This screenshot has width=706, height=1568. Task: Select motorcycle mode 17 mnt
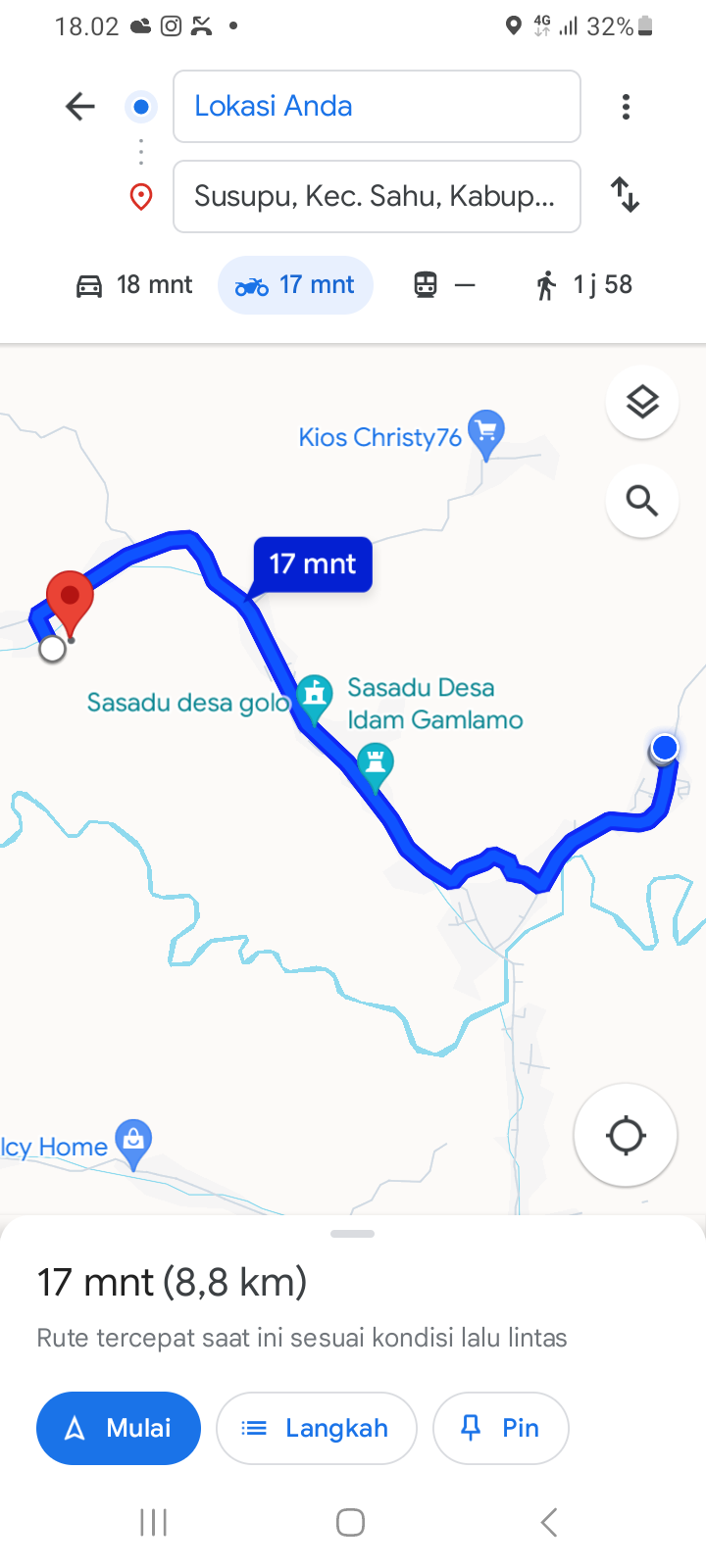pos(295,285)
